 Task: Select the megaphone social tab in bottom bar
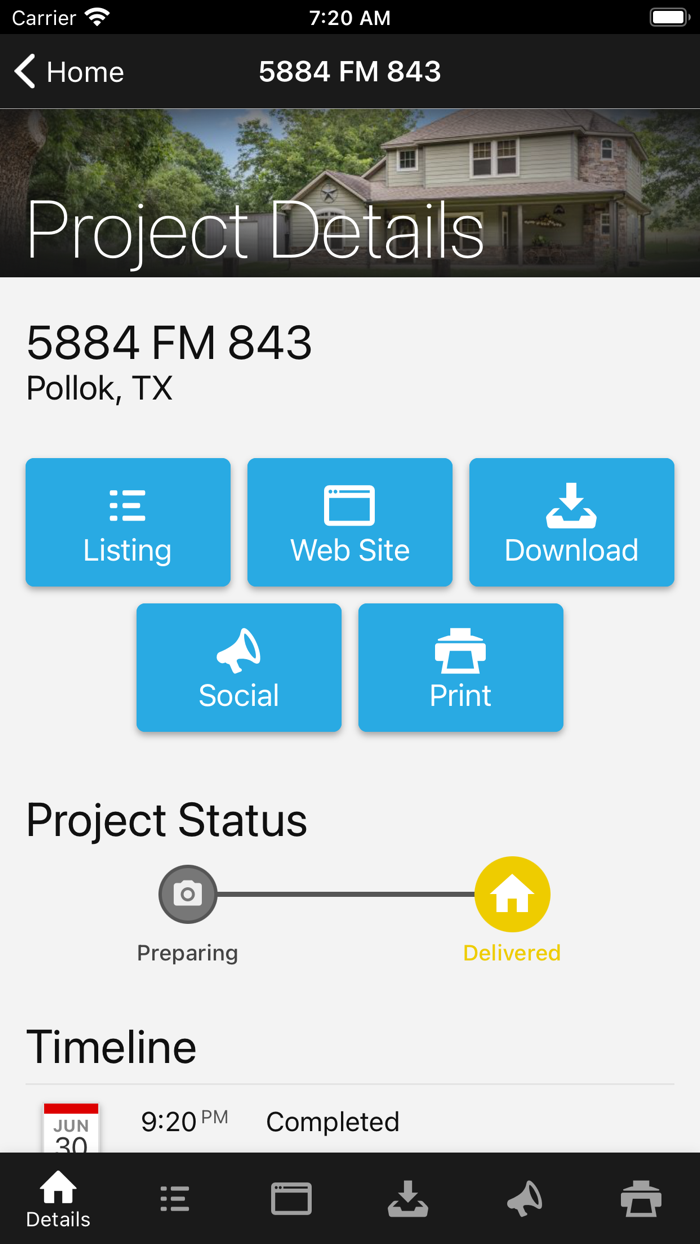pos(525,1199)
